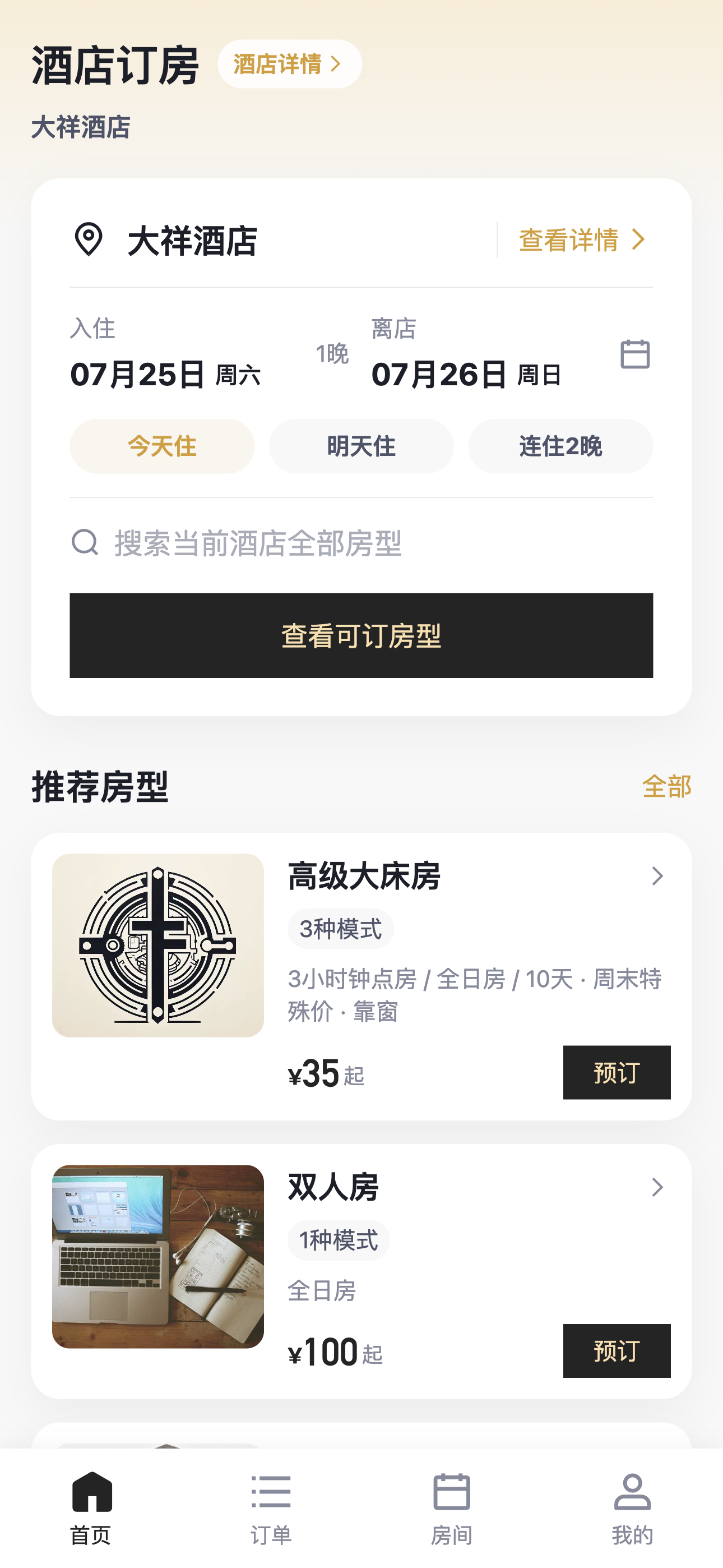
Task: Book the 双人房 with 预订
Action: [617, 1351]
